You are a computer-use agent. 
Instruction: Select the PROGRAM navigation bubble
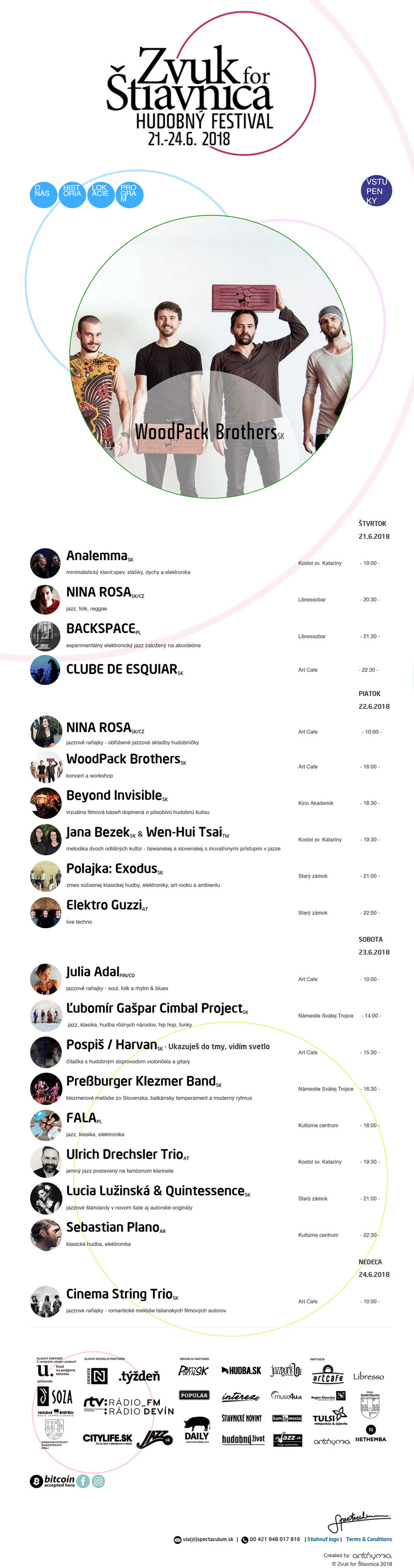pos(129,195)
